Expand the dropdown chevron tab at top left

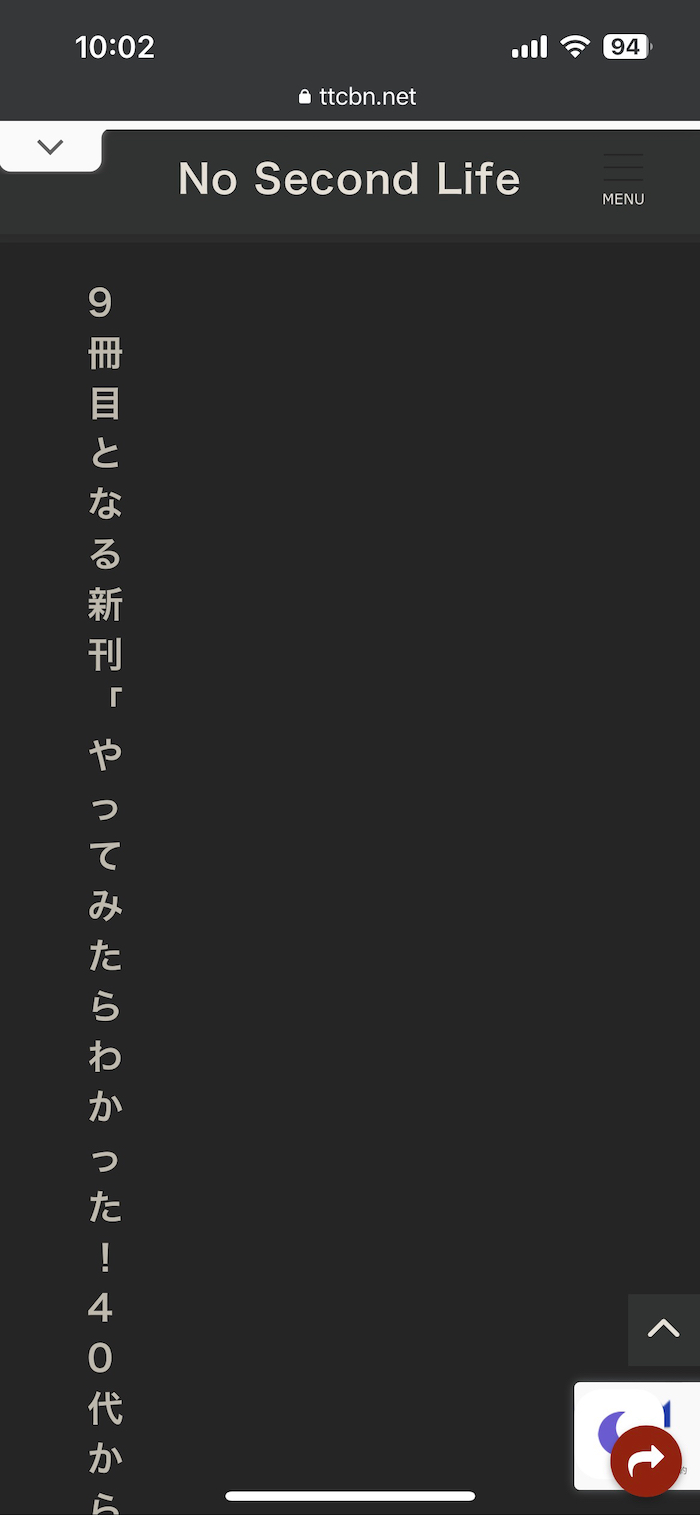50,148
